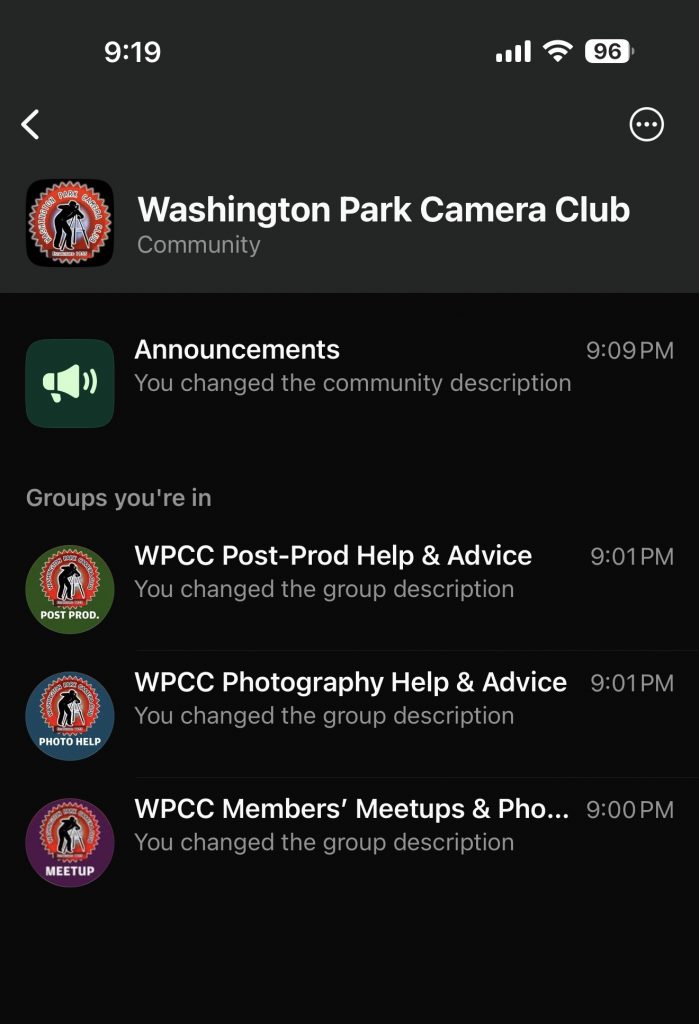The height and width of the screenshot is (1024, 699).
Task: Open WPCC Post-Prod Help & Advice group
Action: [x=350, y=572]
